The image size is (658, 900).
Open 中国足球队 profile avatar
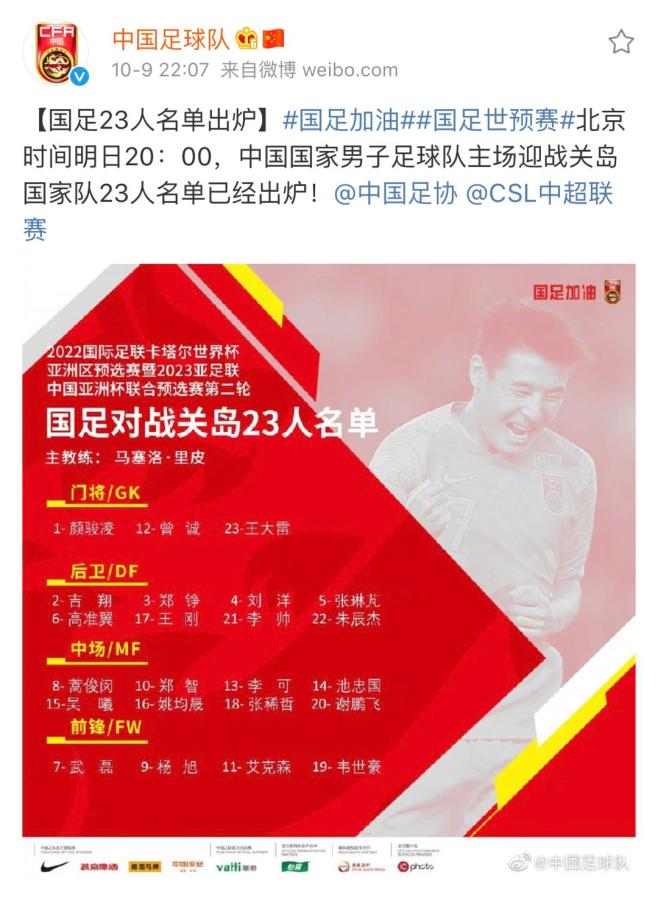click(56, 54)
